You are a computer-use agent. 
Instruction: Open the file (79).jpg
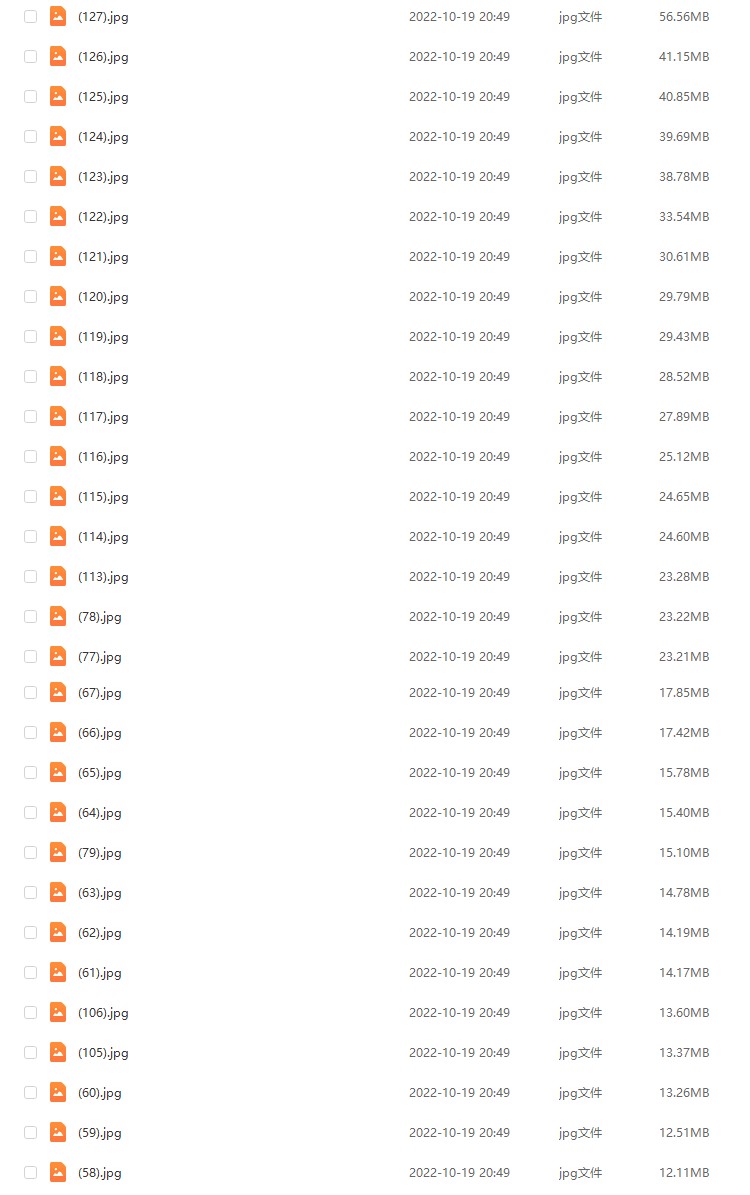click(x=99, y=853)
